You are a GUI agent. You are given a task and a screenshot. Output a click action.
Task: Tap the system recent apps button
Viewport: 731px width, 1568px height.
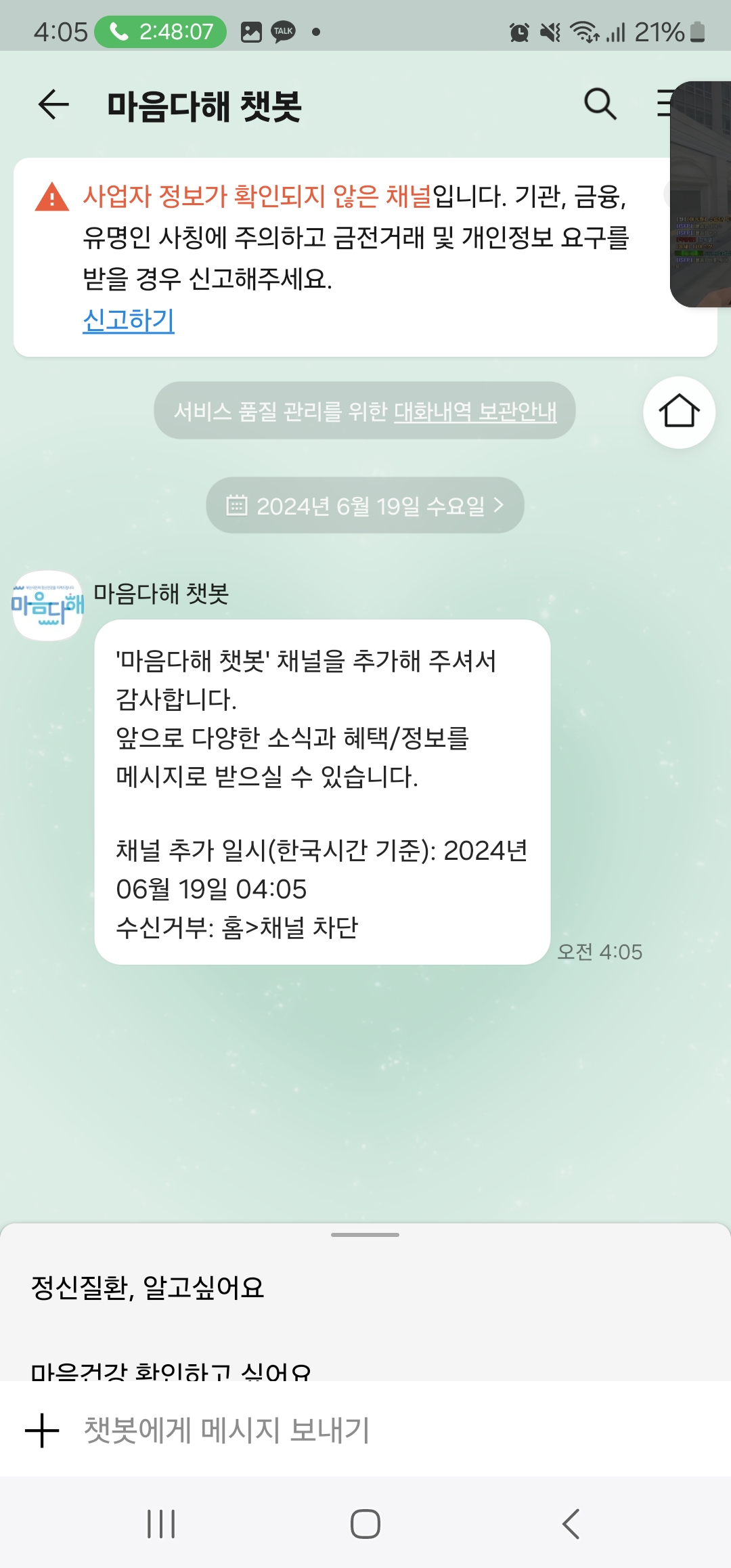(161, 1524)
